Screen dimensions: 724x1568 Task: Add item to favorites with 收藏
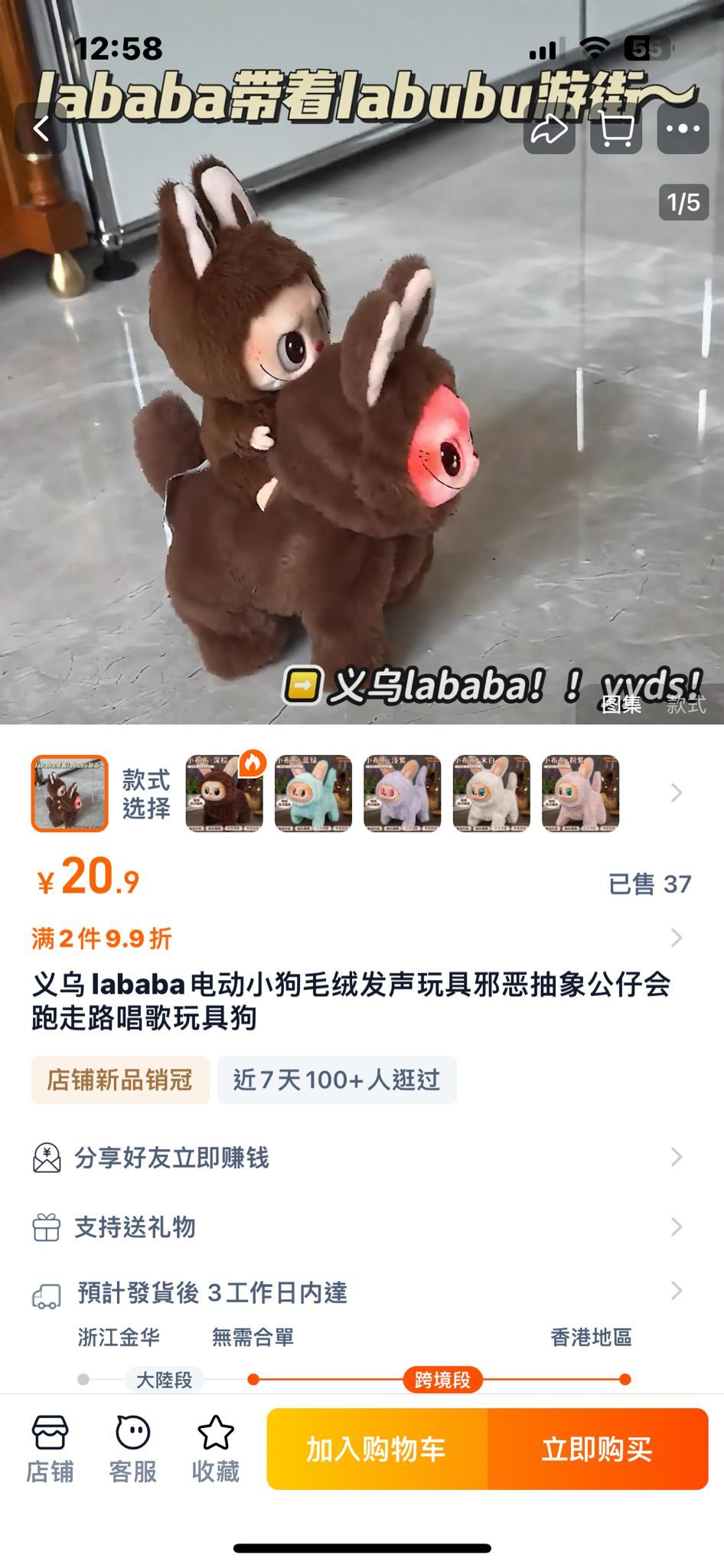[215, 1449]
